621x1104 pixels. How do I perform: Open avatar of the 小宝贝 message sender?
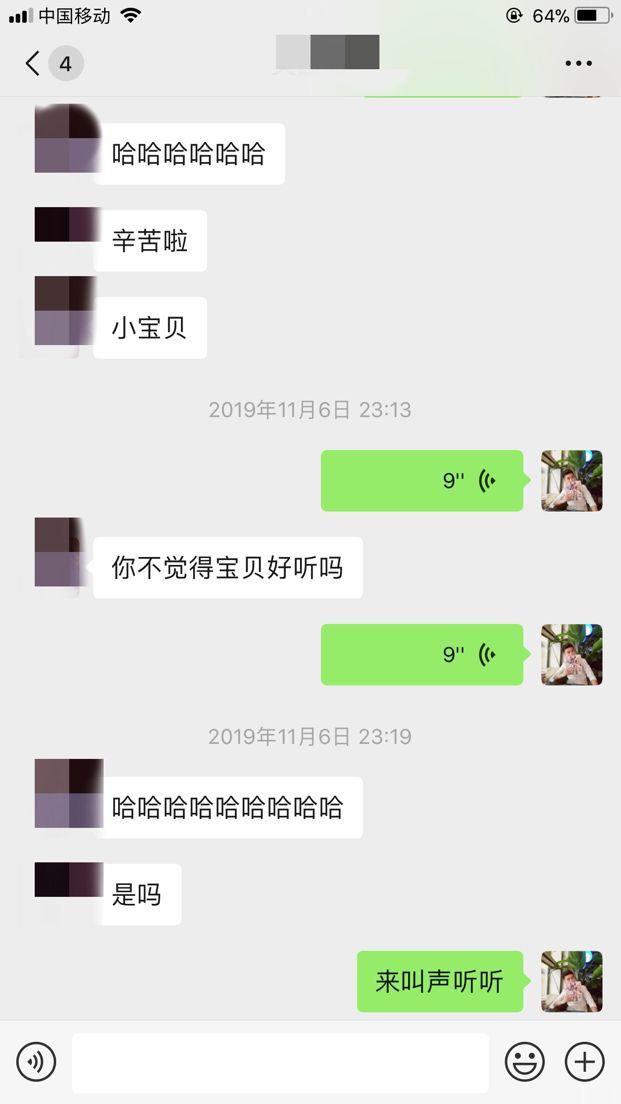coord(66,311)
